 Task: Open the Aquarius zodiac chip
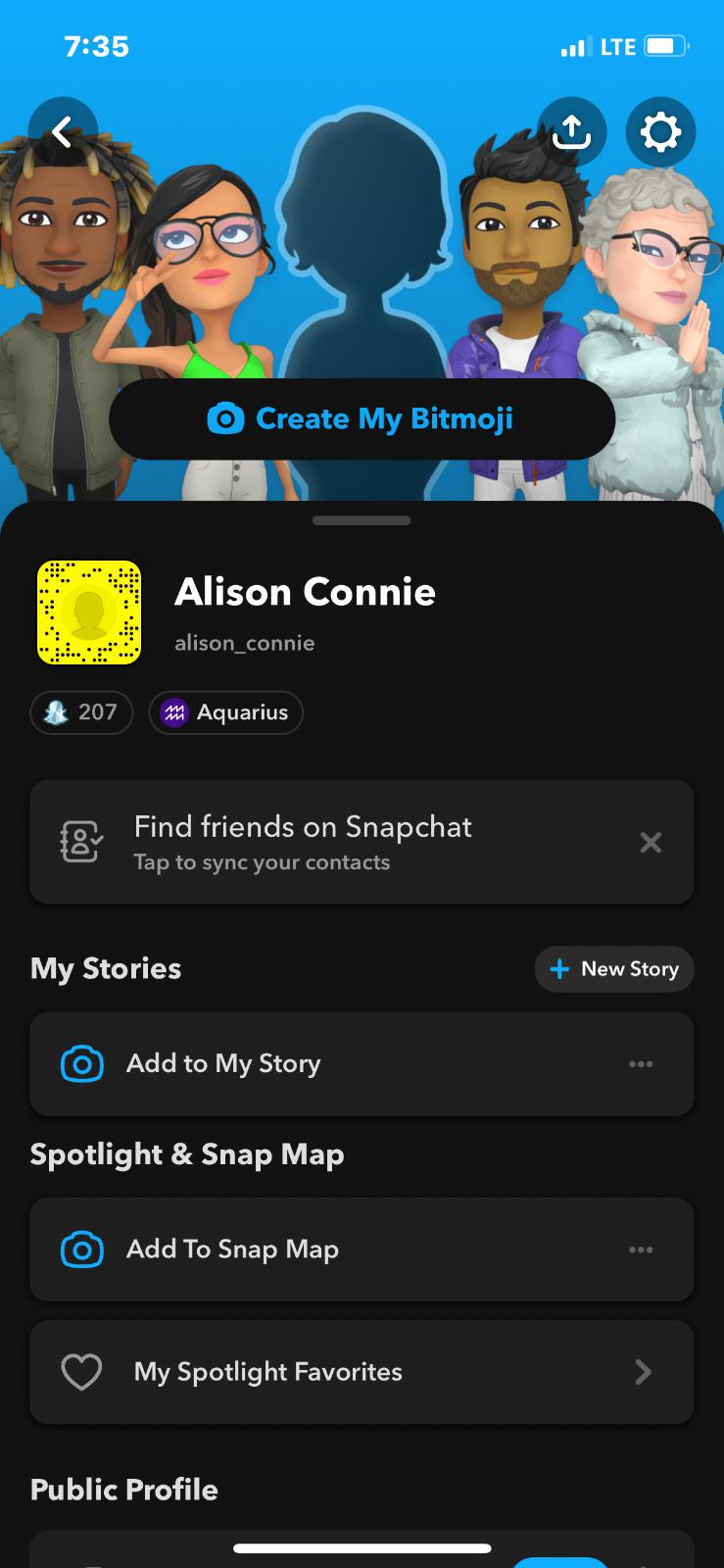225,712
